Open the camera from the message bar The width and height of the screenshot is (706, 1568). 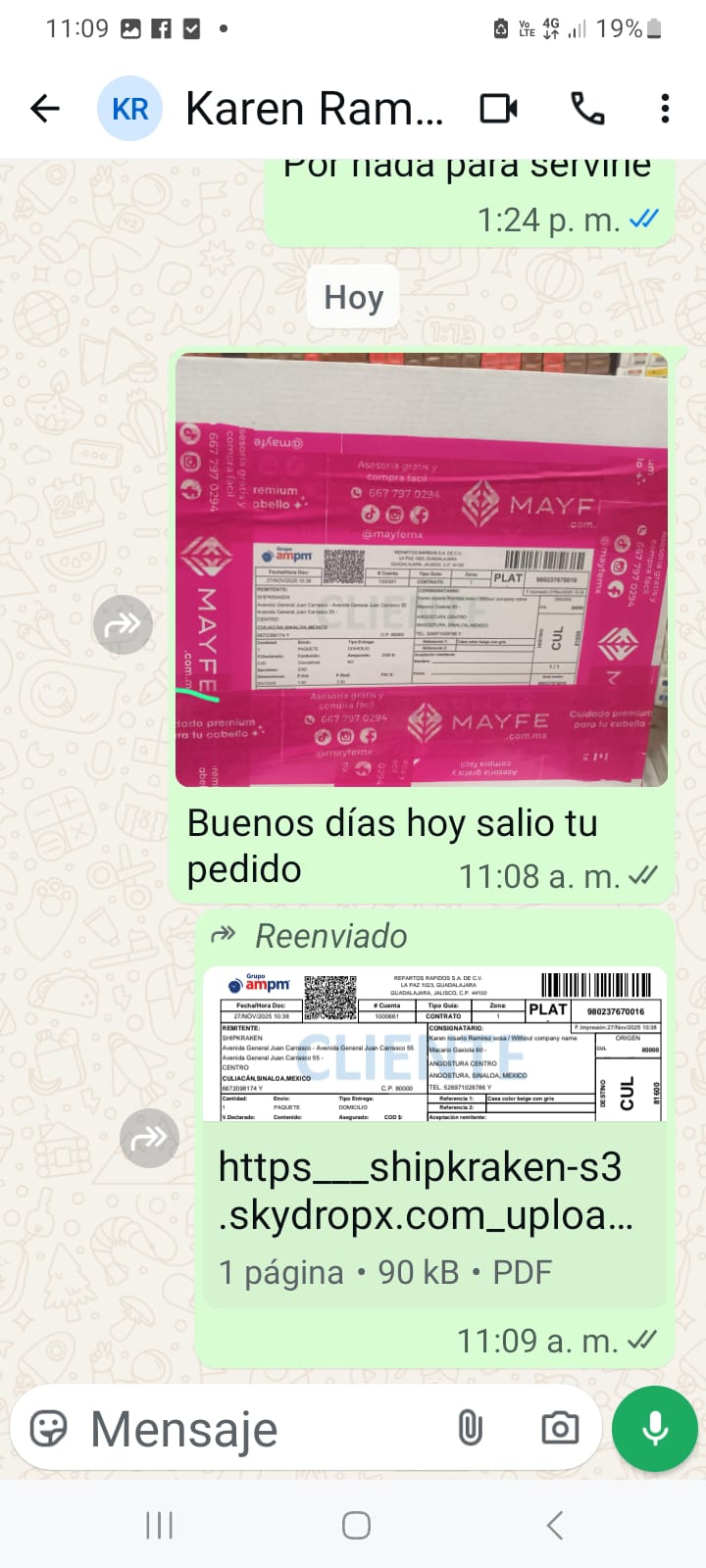[560, 1428]
